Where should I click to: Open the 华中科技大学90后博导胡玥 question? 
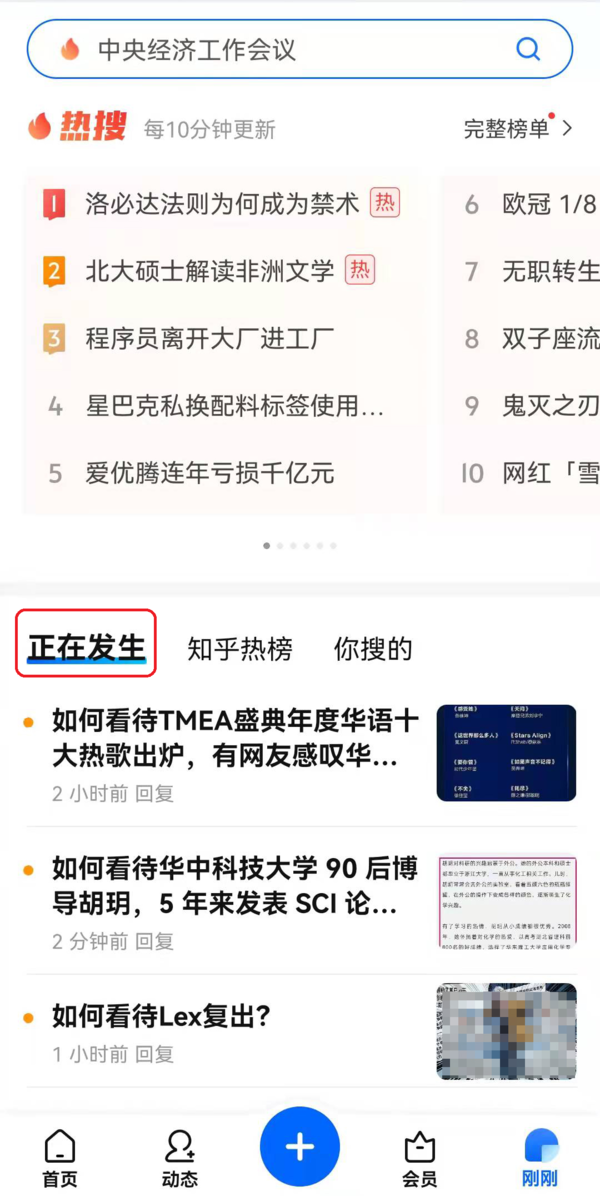235,887
